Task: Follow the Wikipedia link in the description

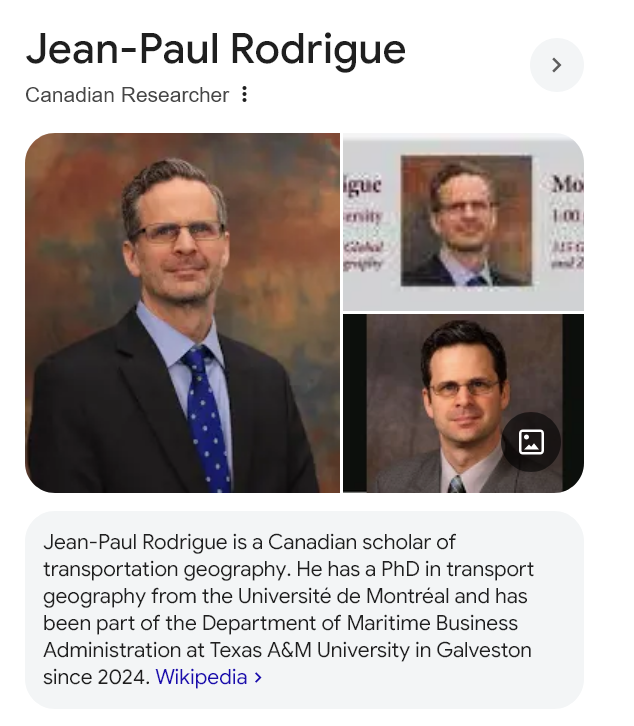Action: tap(208, 677)
